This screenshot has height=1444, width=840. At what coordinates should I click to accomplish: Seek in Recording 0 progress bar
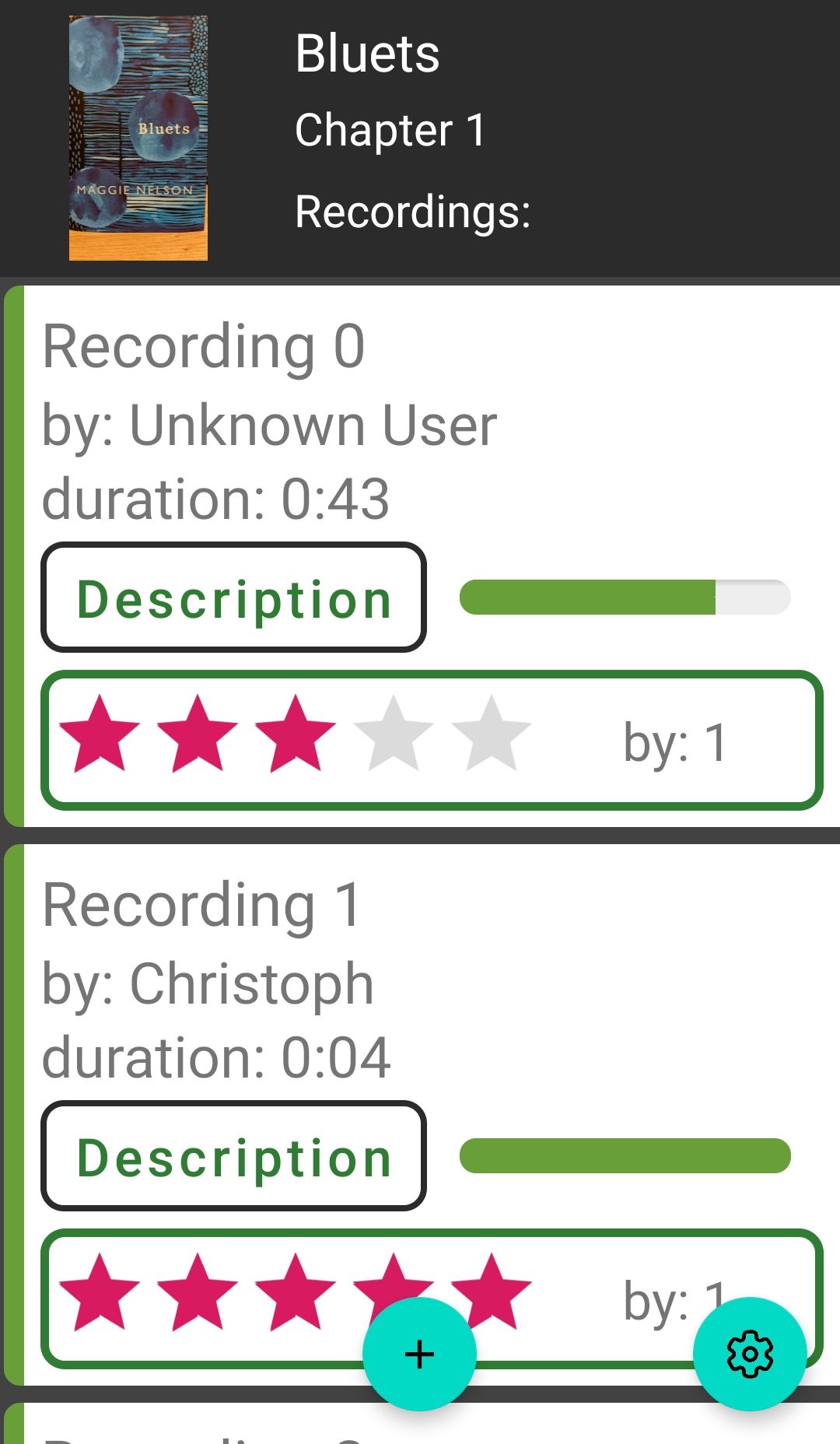625,598
